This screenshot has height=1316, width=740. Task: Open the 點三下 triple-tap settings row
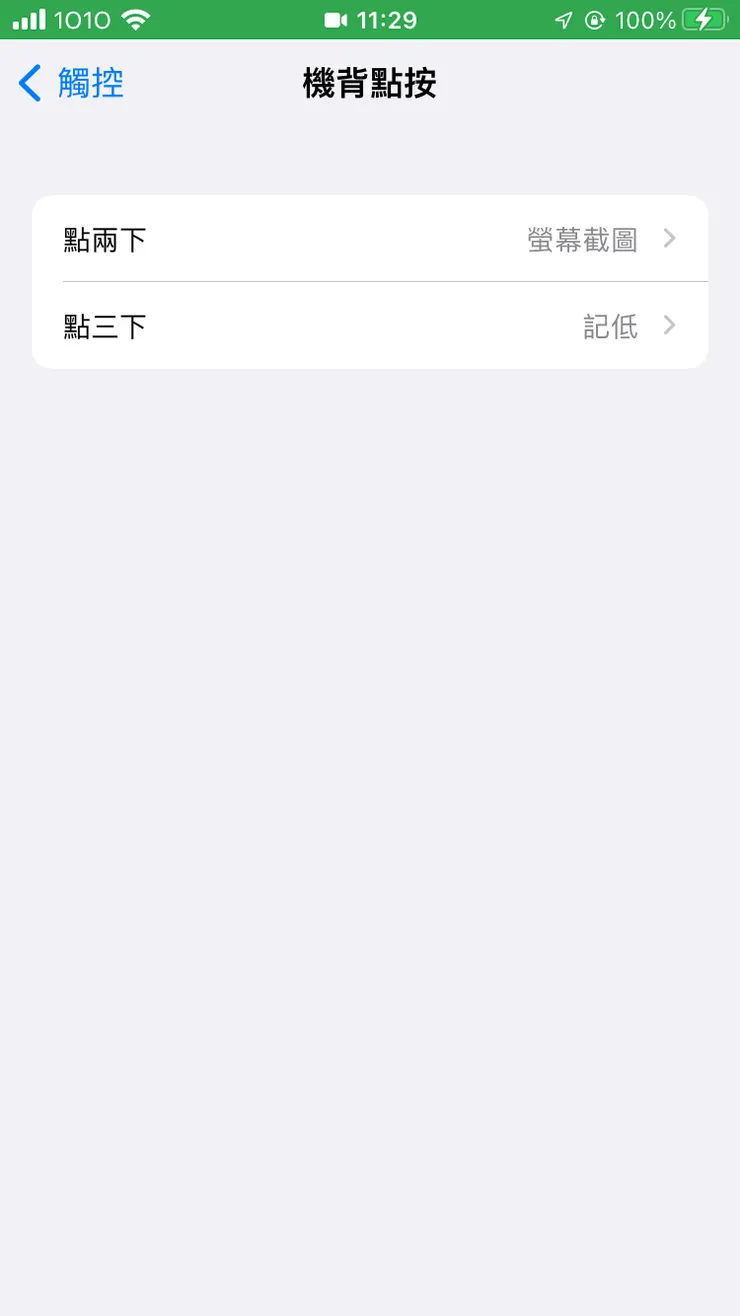tap(370, 326)
